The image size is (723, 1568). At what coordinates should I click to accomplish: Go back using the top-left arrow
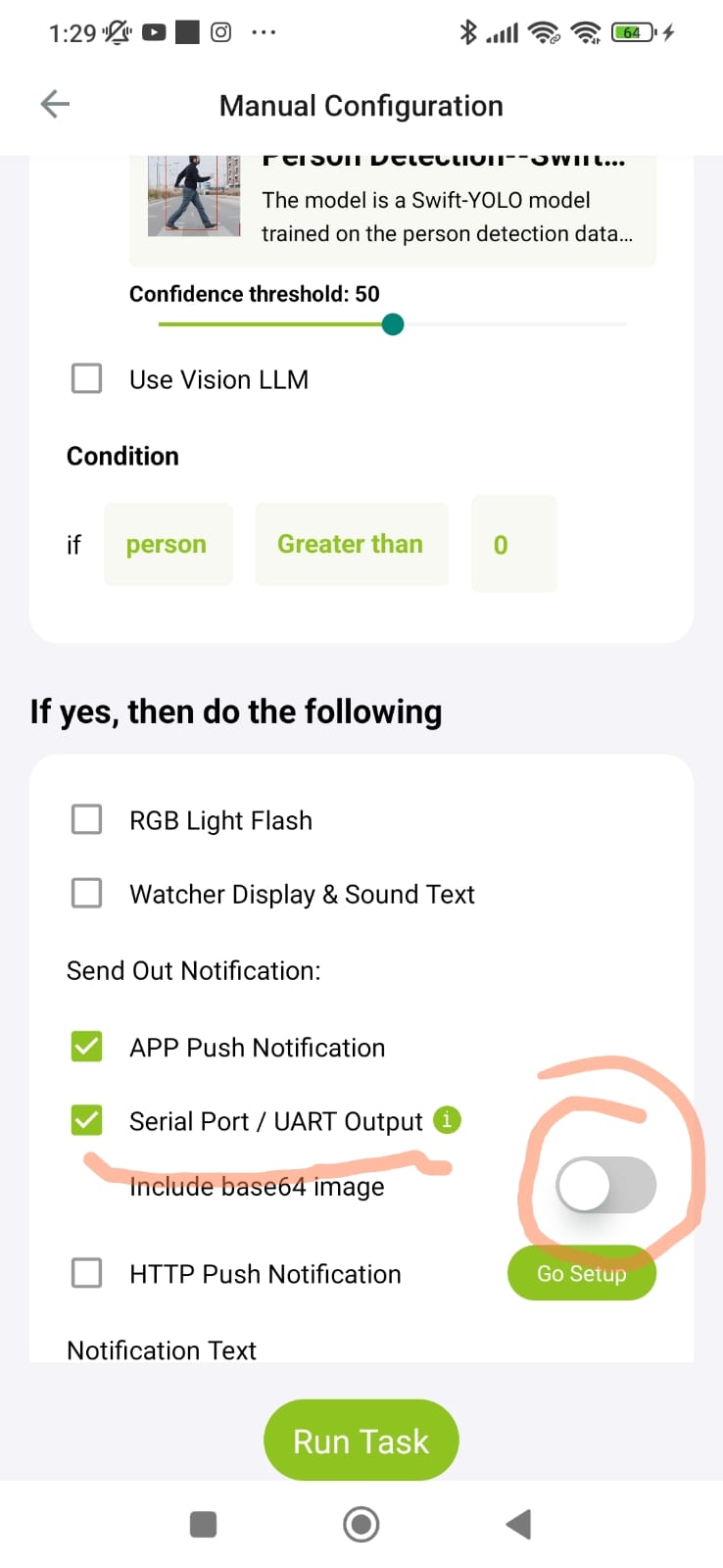pos(55,104)
